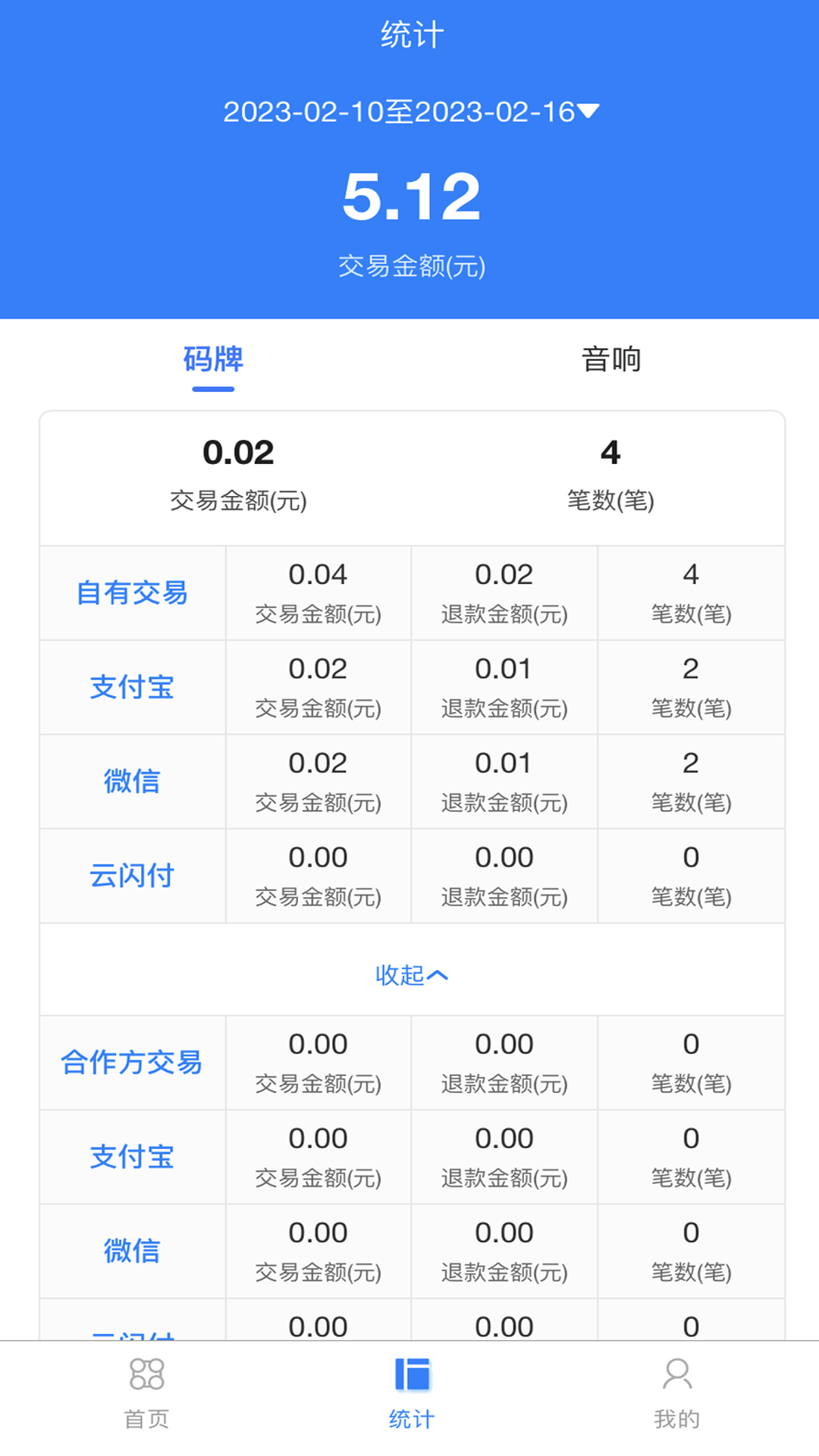Switch to the 音响 tab

[x=611, y=359]
